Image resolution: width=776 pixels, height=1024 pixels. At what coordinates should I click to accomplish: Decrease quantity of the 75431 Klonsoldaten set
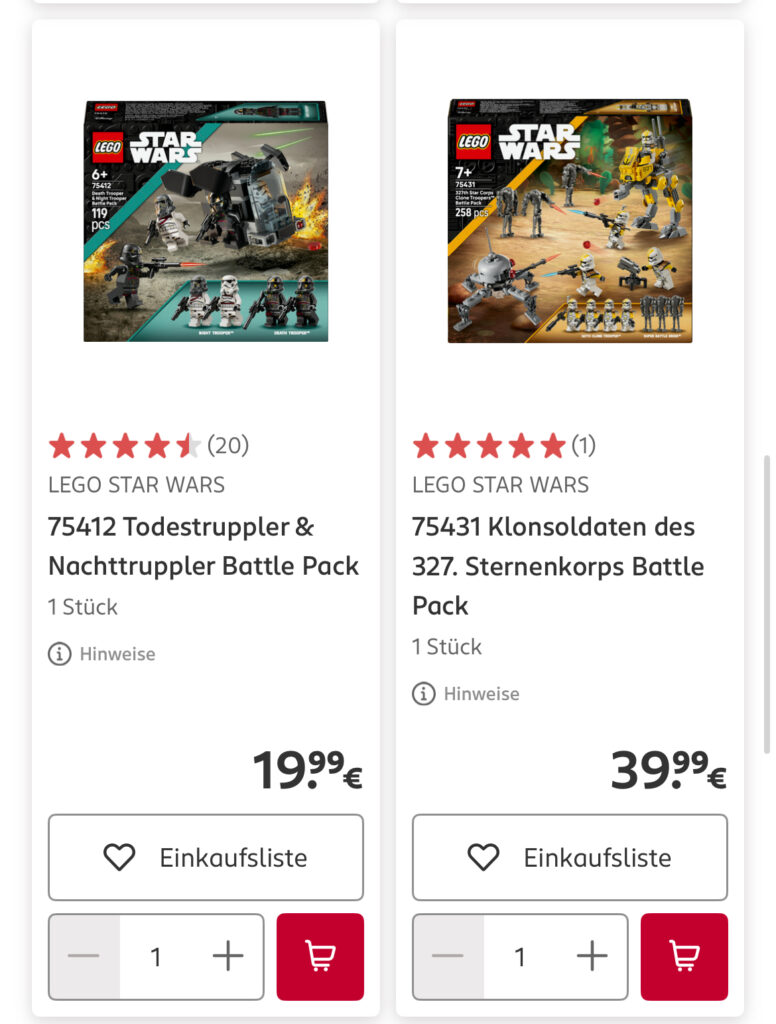(x=448, y=957)
